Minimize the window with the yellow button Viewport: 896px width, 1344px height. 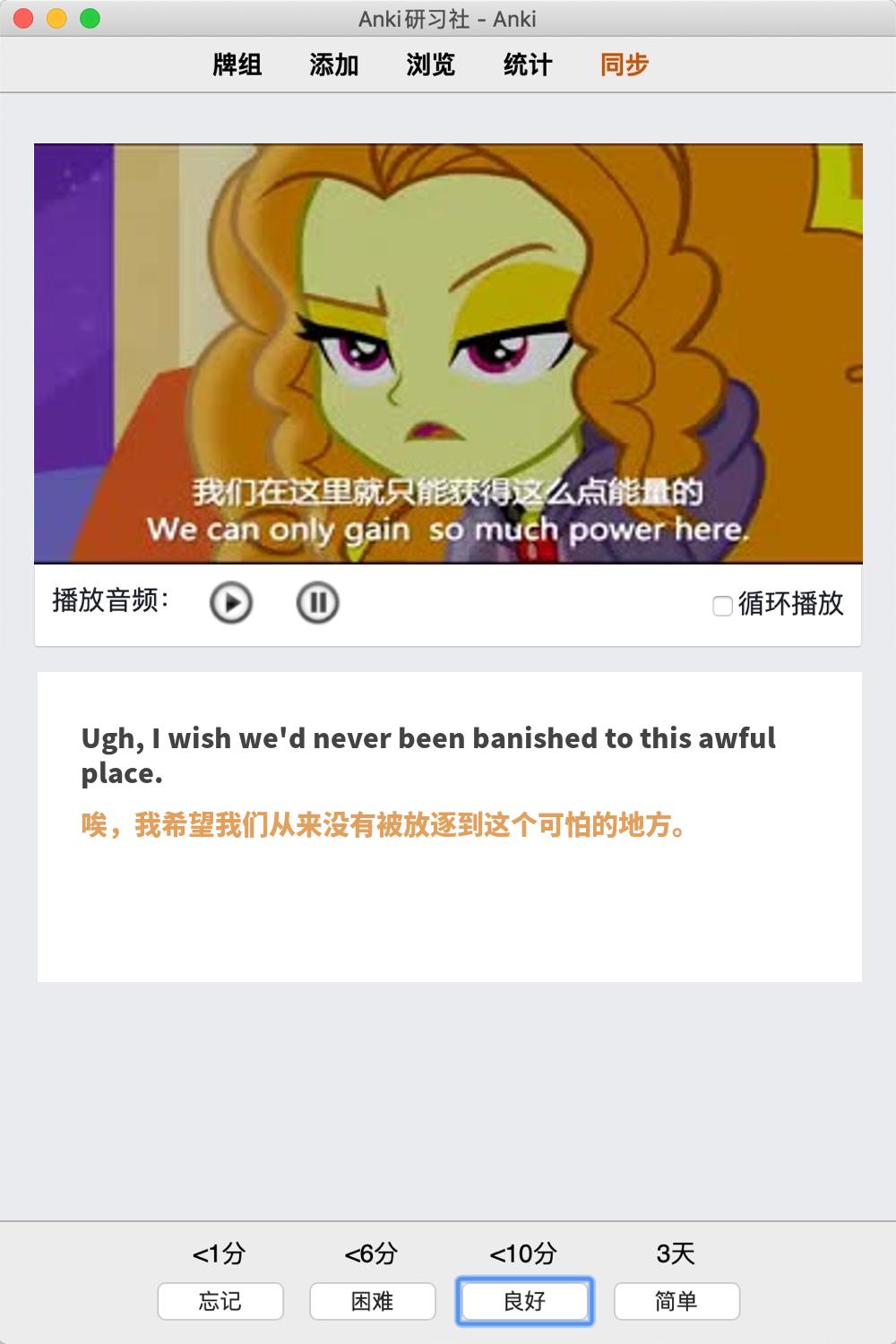click(x=56, y=18)
